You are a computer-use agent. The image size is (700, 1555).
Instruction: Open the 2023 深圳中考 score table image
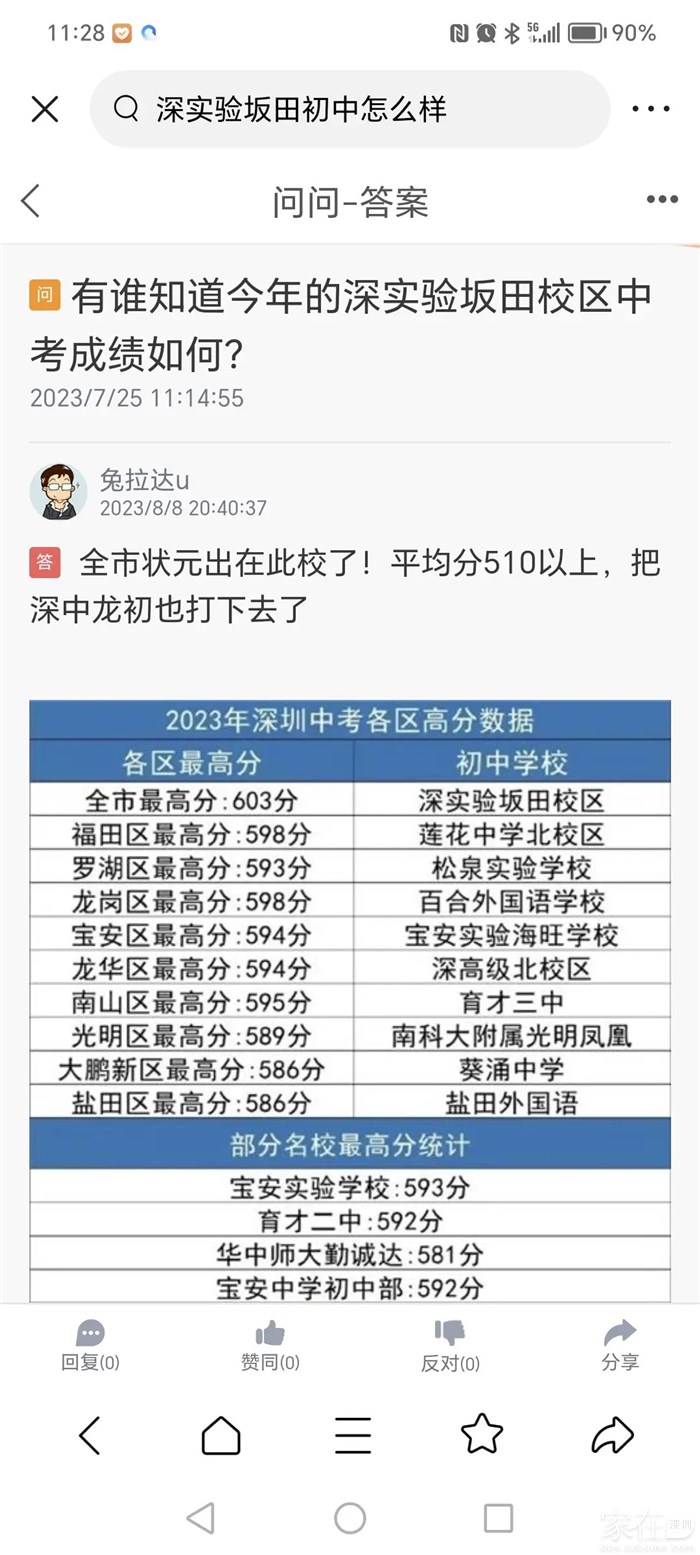pyautogui.click(x=350, y=1000)
